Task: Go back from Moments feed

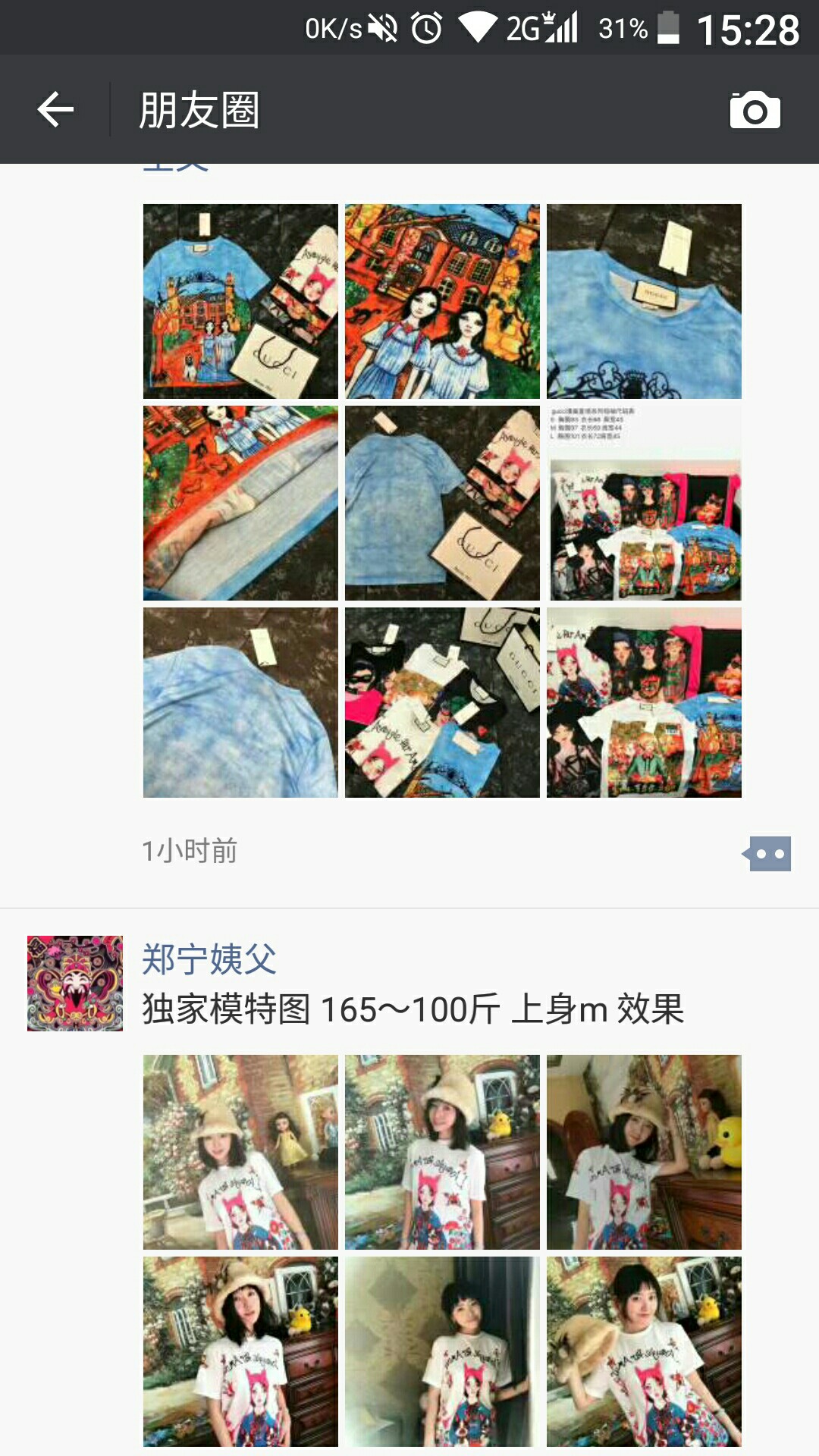Action: pyautogui.click(x=55, y=110)
